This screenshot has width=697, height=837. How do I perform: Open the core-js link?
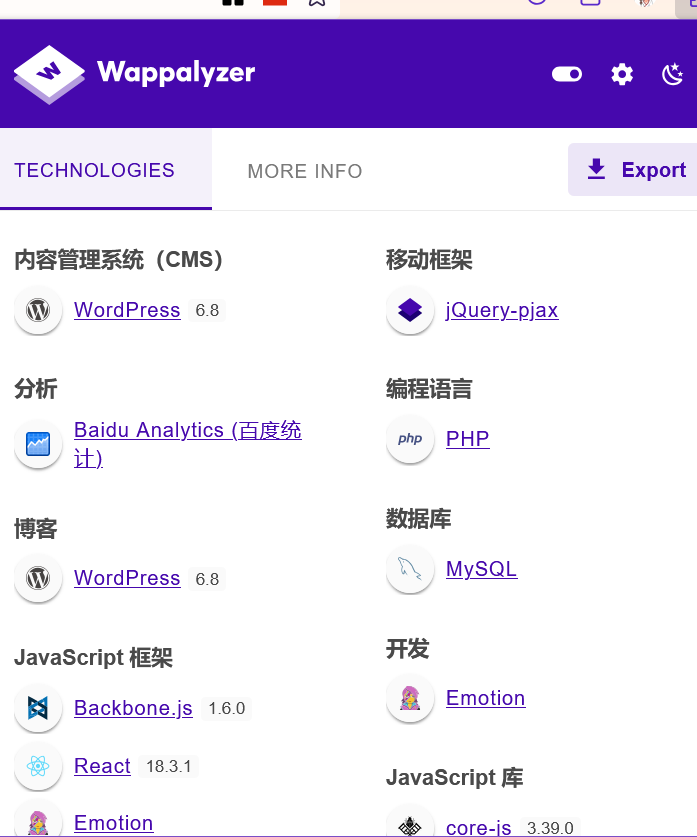[x=479, y=827]
